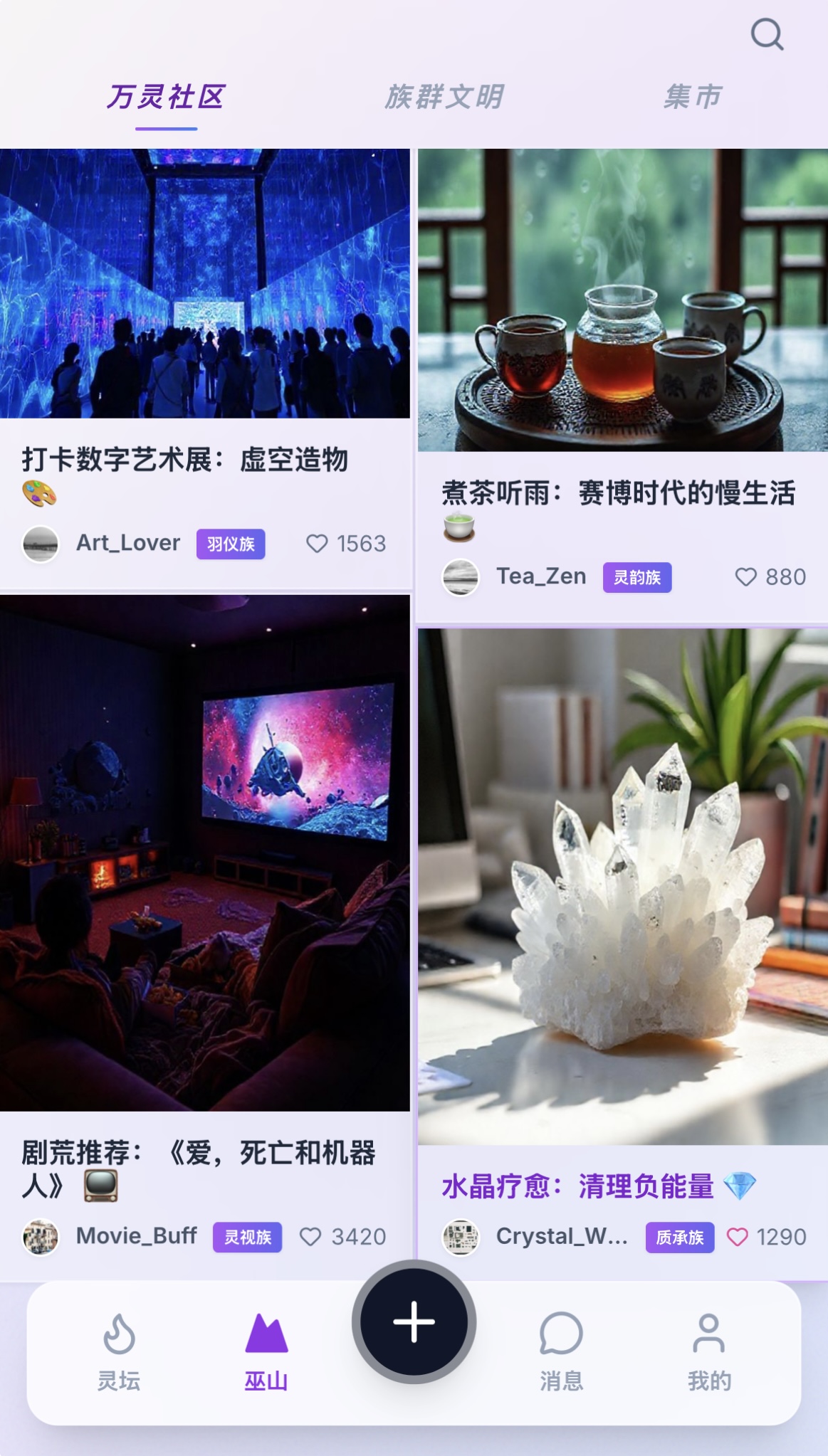Tap the 灵韵族 badge
Viewport: 828px width, 1456px height.
(637, 577)
